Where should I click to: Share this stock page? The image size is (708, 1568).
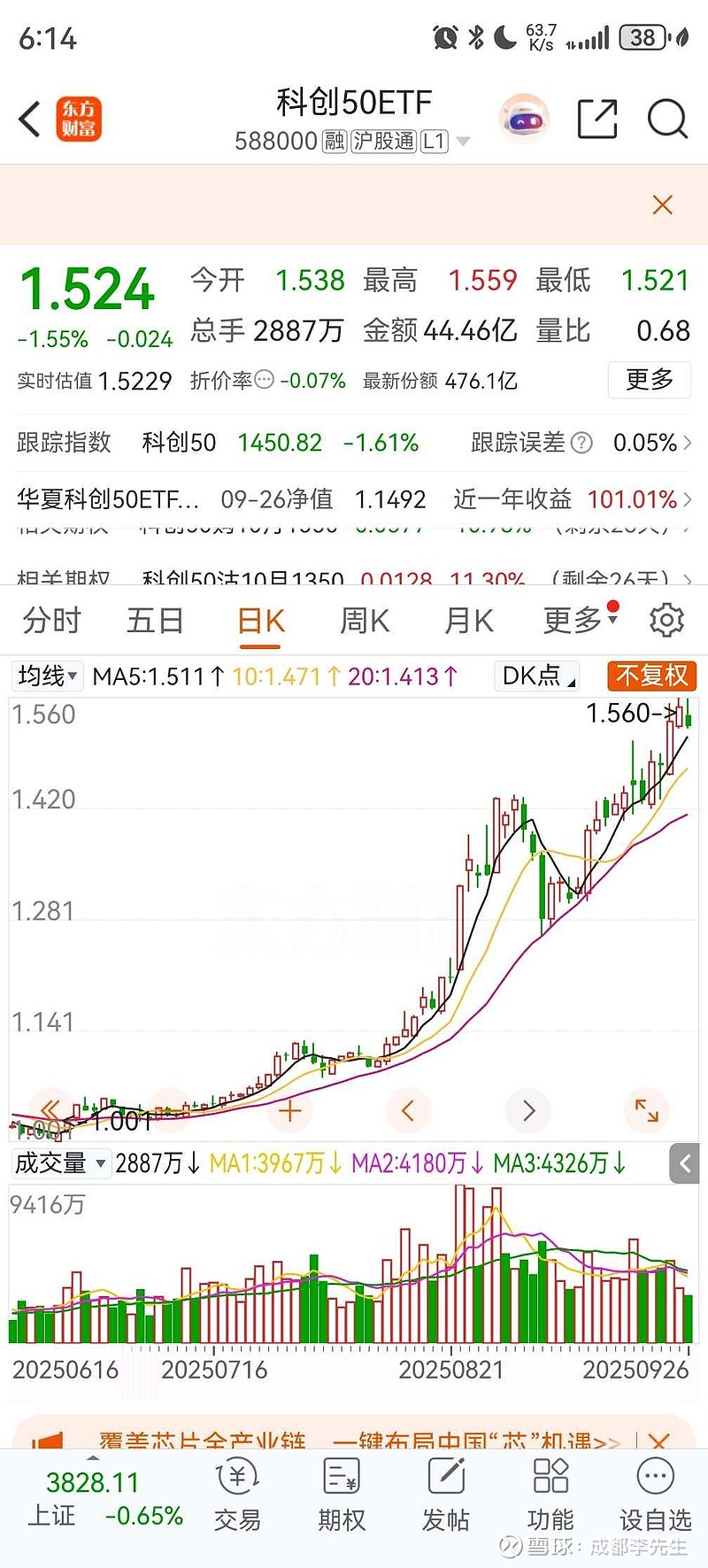597,119
